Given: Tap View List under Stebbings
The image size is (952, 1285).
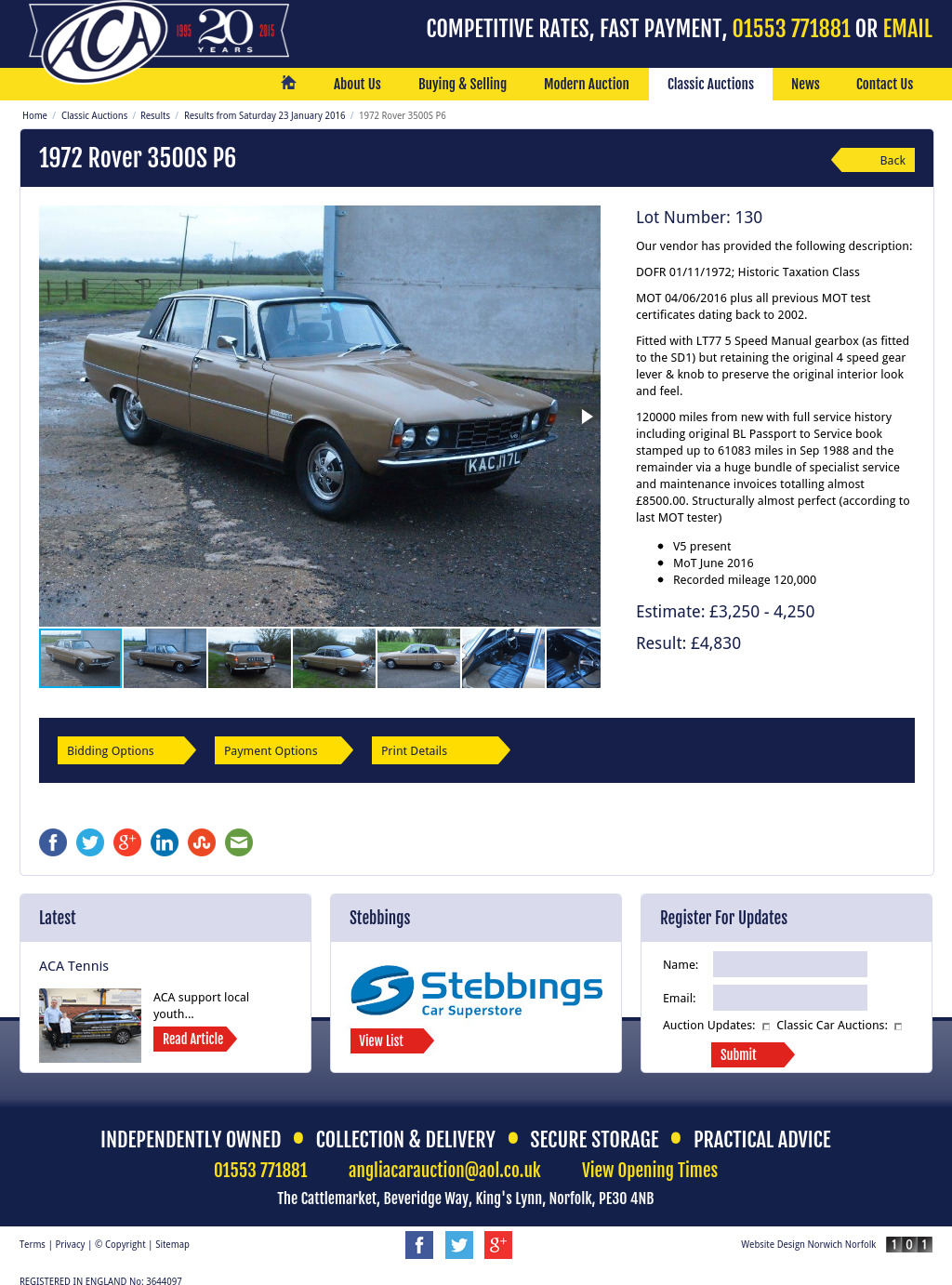Looking at the screenshot, I should click(x=388, y=1040).
